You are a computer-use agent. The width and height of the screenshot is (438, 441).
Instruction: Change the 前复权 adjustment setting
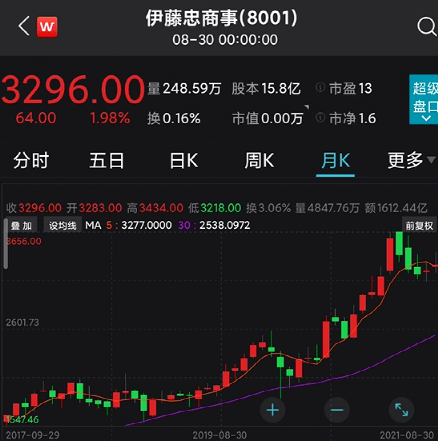(419, 226)
